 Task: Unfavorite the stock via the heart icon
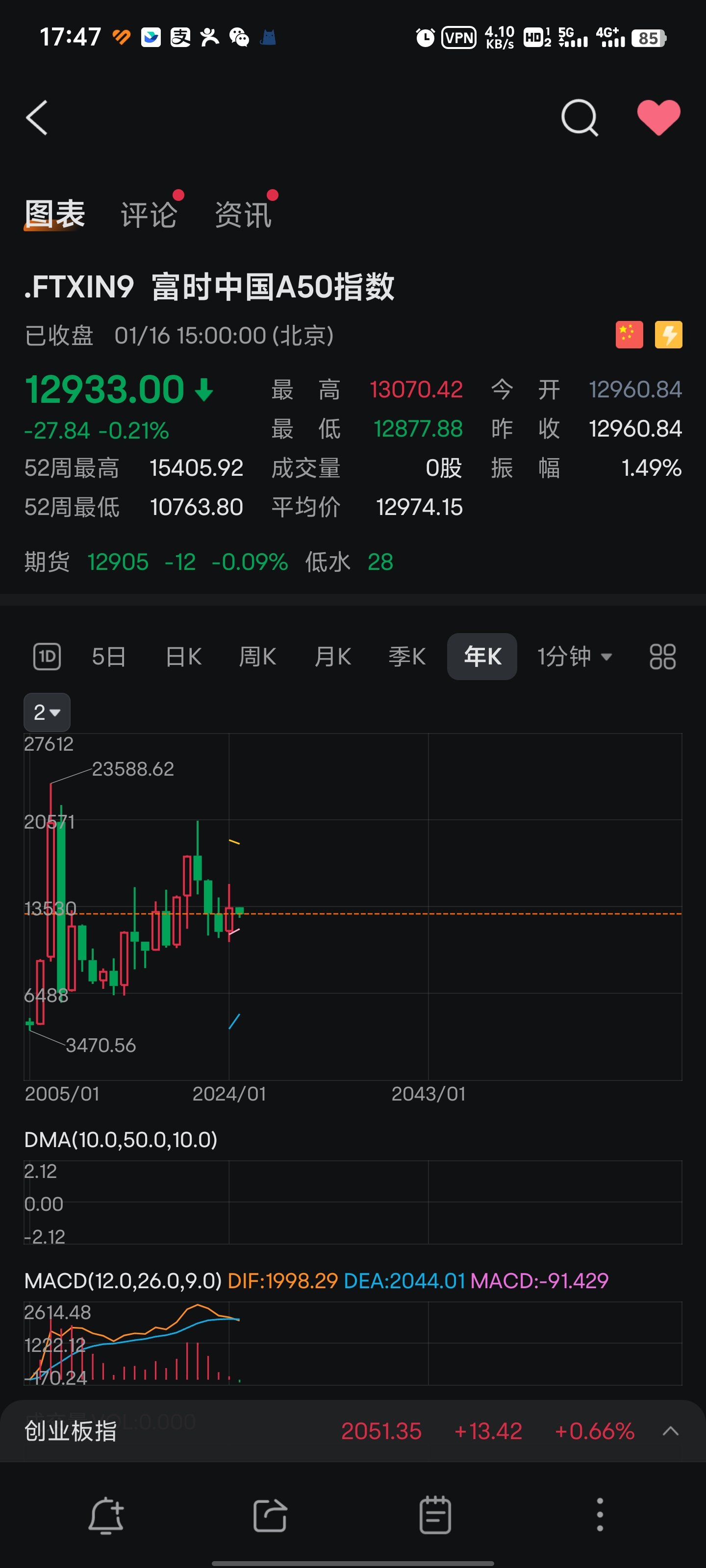(659, 117)
